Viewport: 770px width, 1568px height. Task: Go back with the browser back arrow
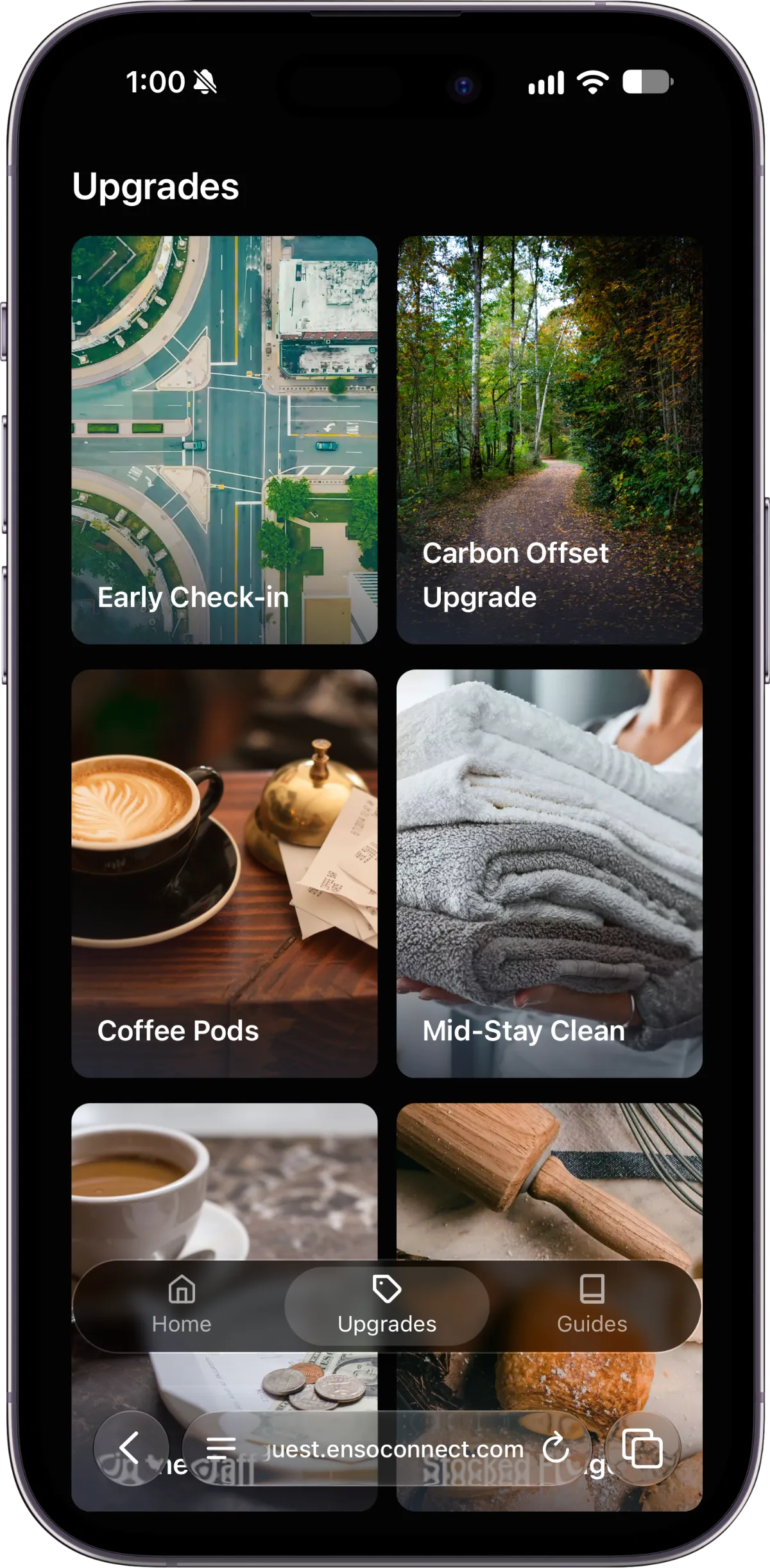point(131,1449)
